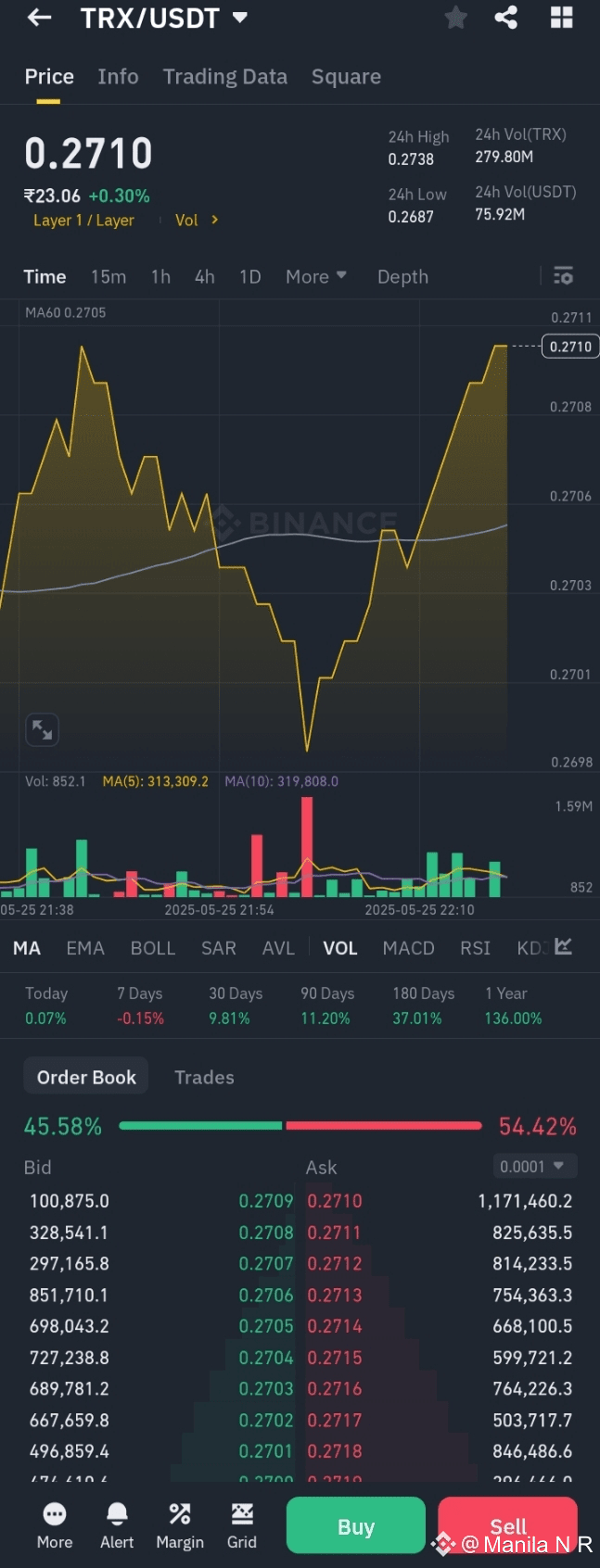Switch to the Trading Data tab
Viewport: 600px width, 1568px height.
click(224, 77)
